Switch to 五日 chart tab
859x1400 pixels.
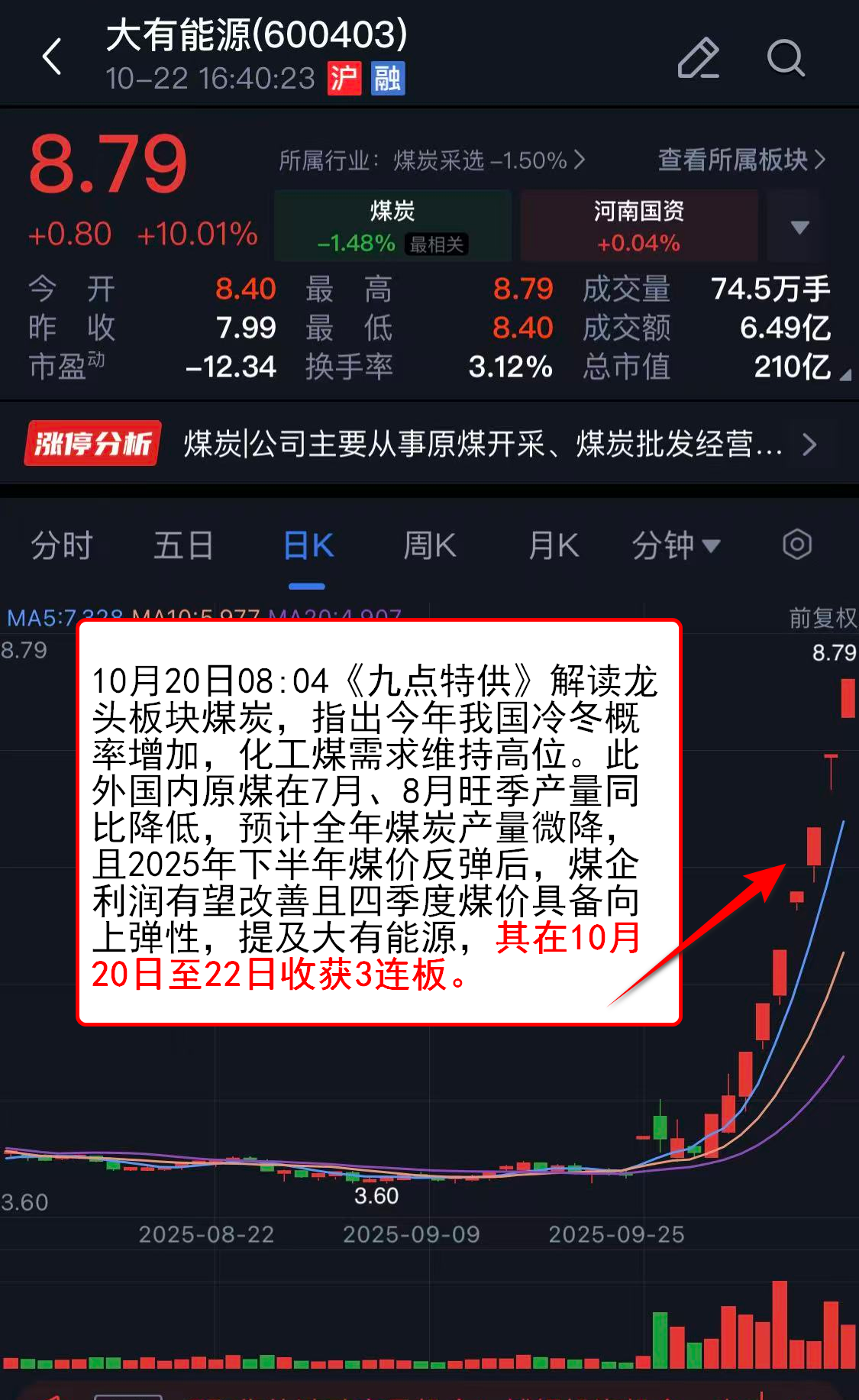click(183, 546)
